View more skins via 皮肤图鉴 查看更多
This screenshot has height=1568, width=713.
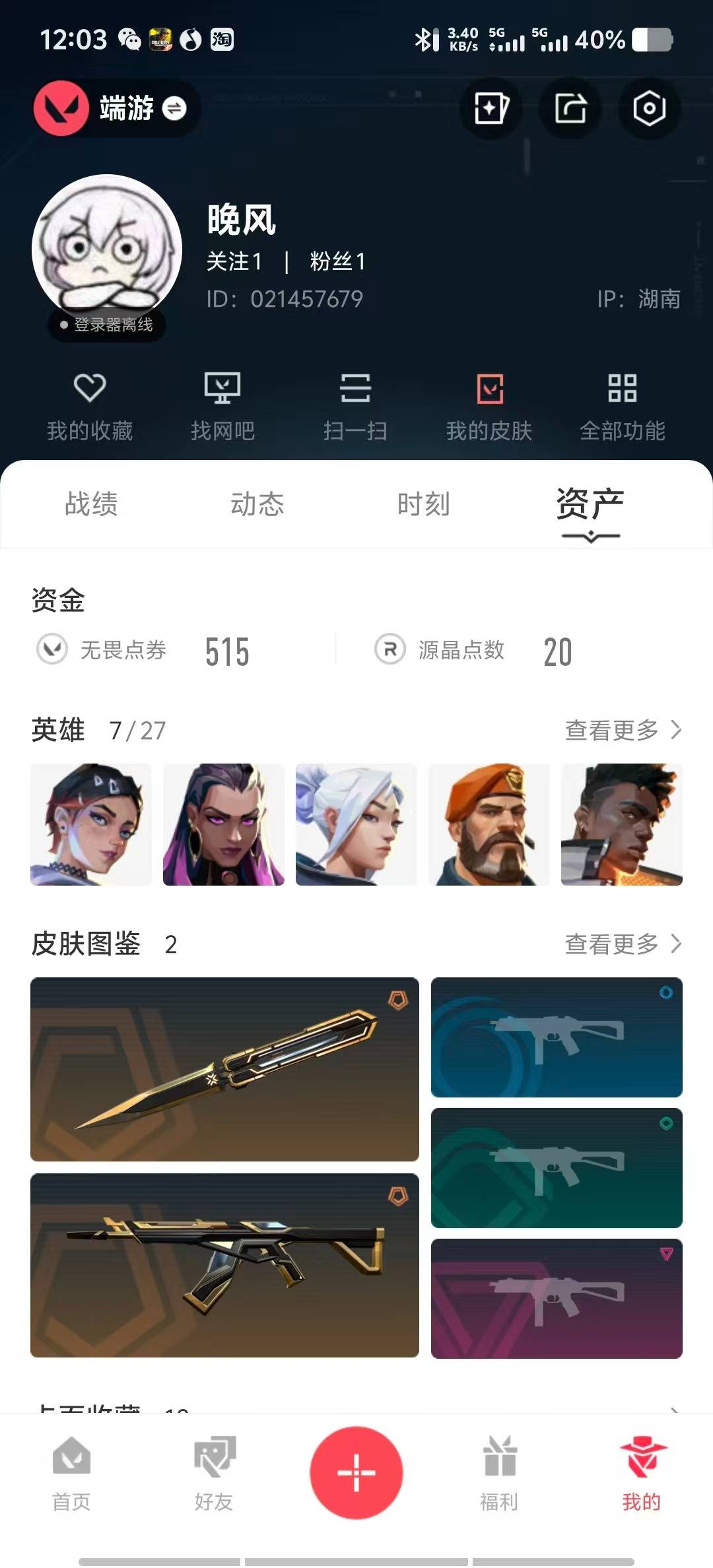(x=622, y=944)
